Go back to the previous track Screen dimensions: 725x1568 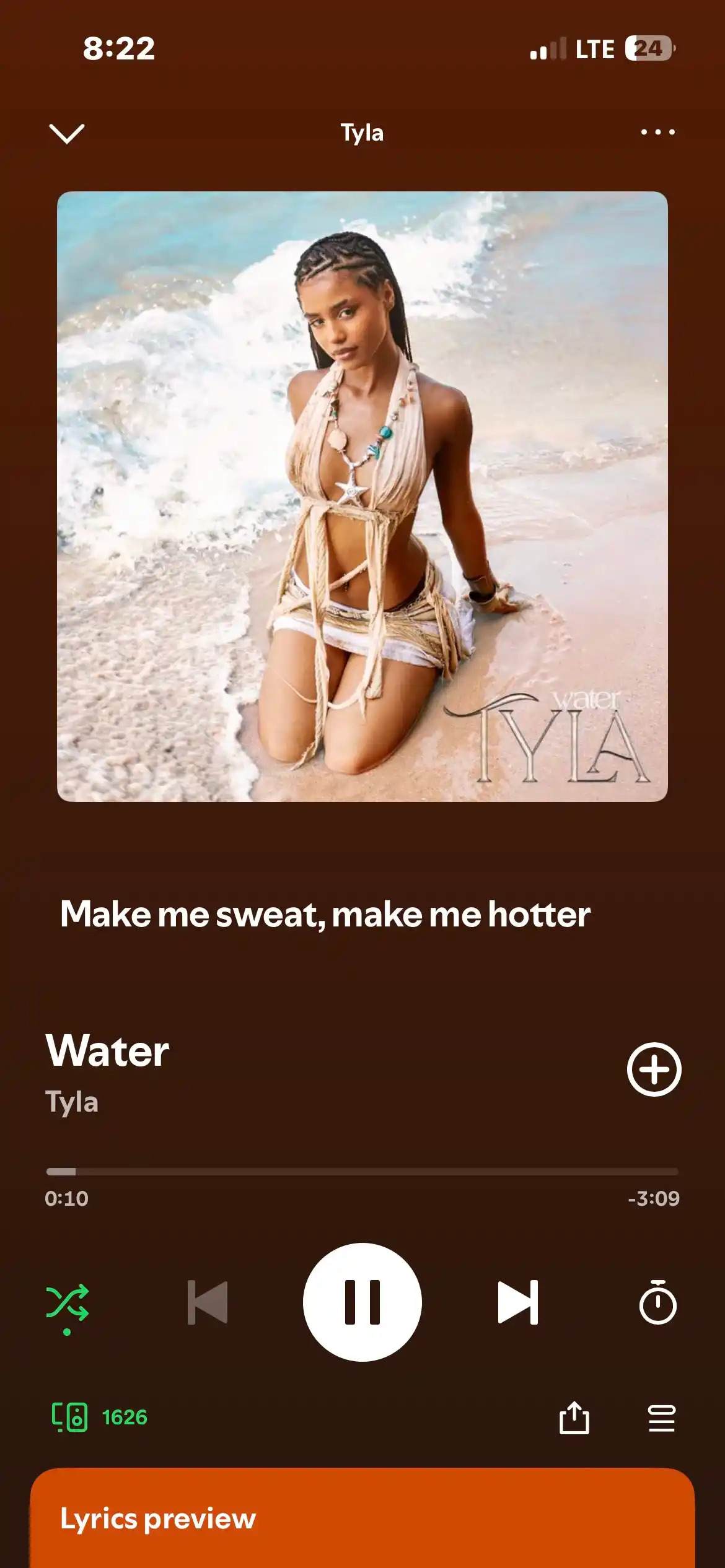pos(208,1302)
